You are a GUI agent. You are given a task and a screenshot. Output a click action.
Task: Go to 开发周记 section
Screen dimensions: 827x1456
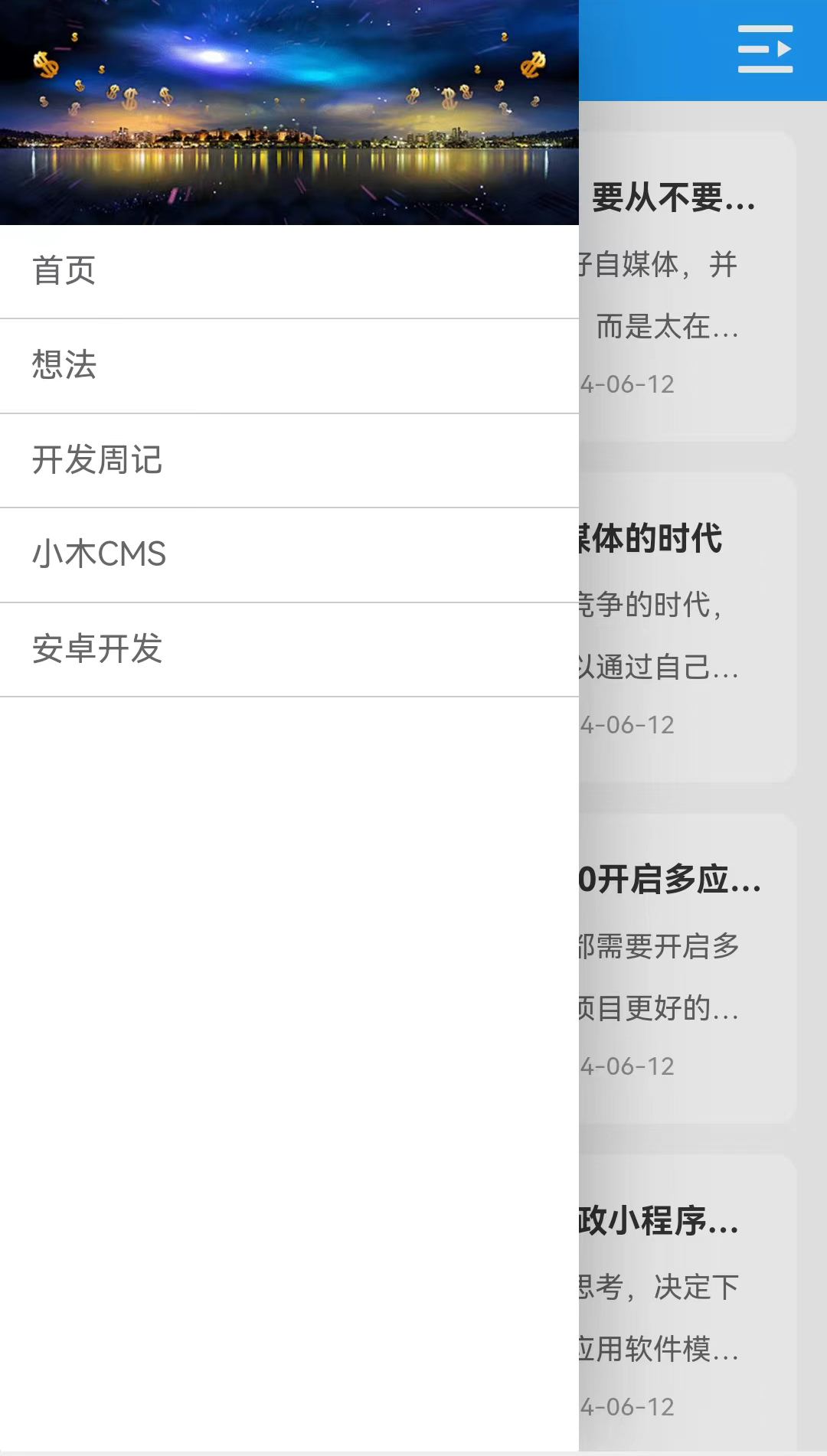tap(289, 460)
